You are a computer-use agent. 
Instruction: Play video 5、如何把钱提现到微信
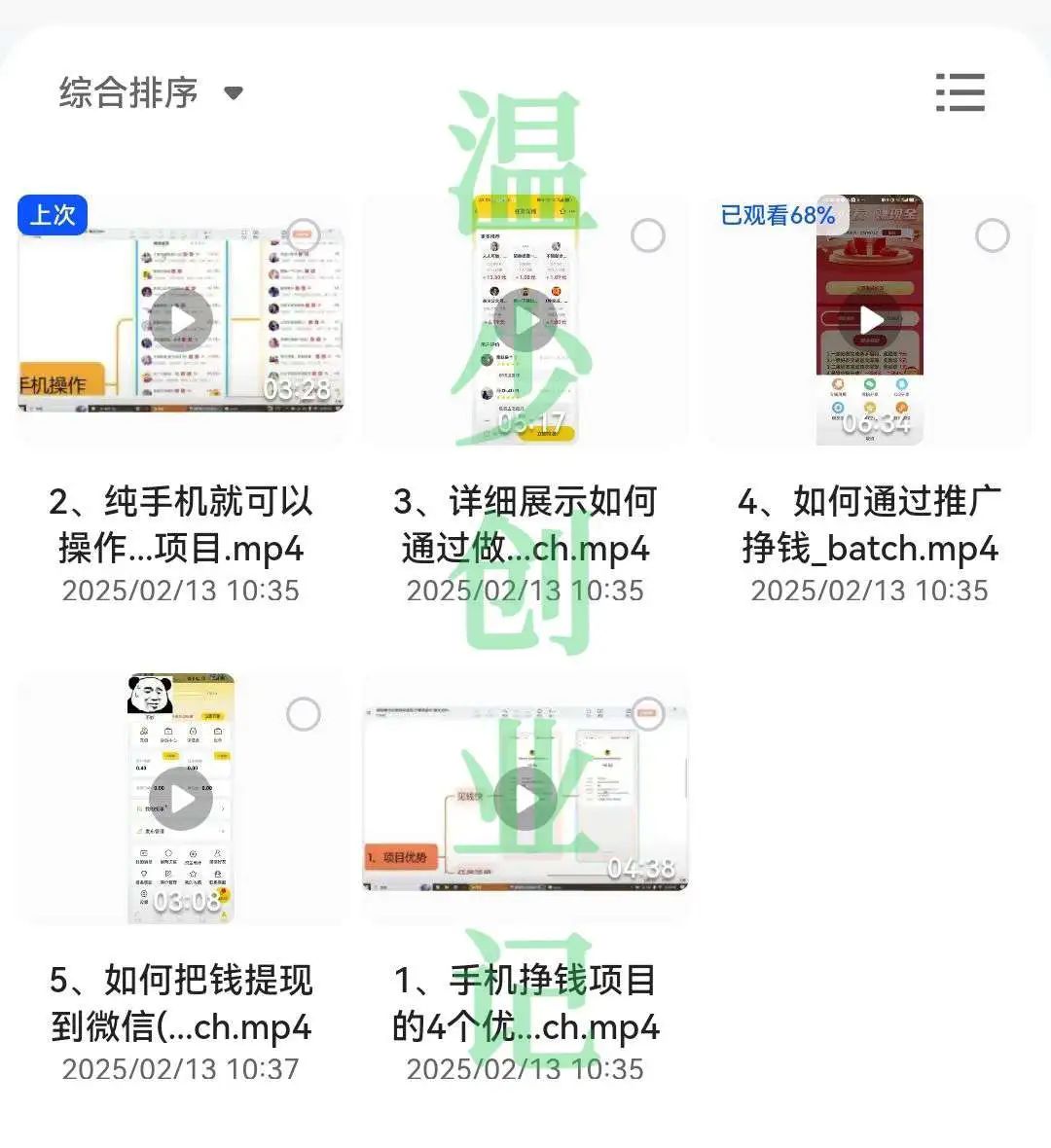[x=181, y=800]
